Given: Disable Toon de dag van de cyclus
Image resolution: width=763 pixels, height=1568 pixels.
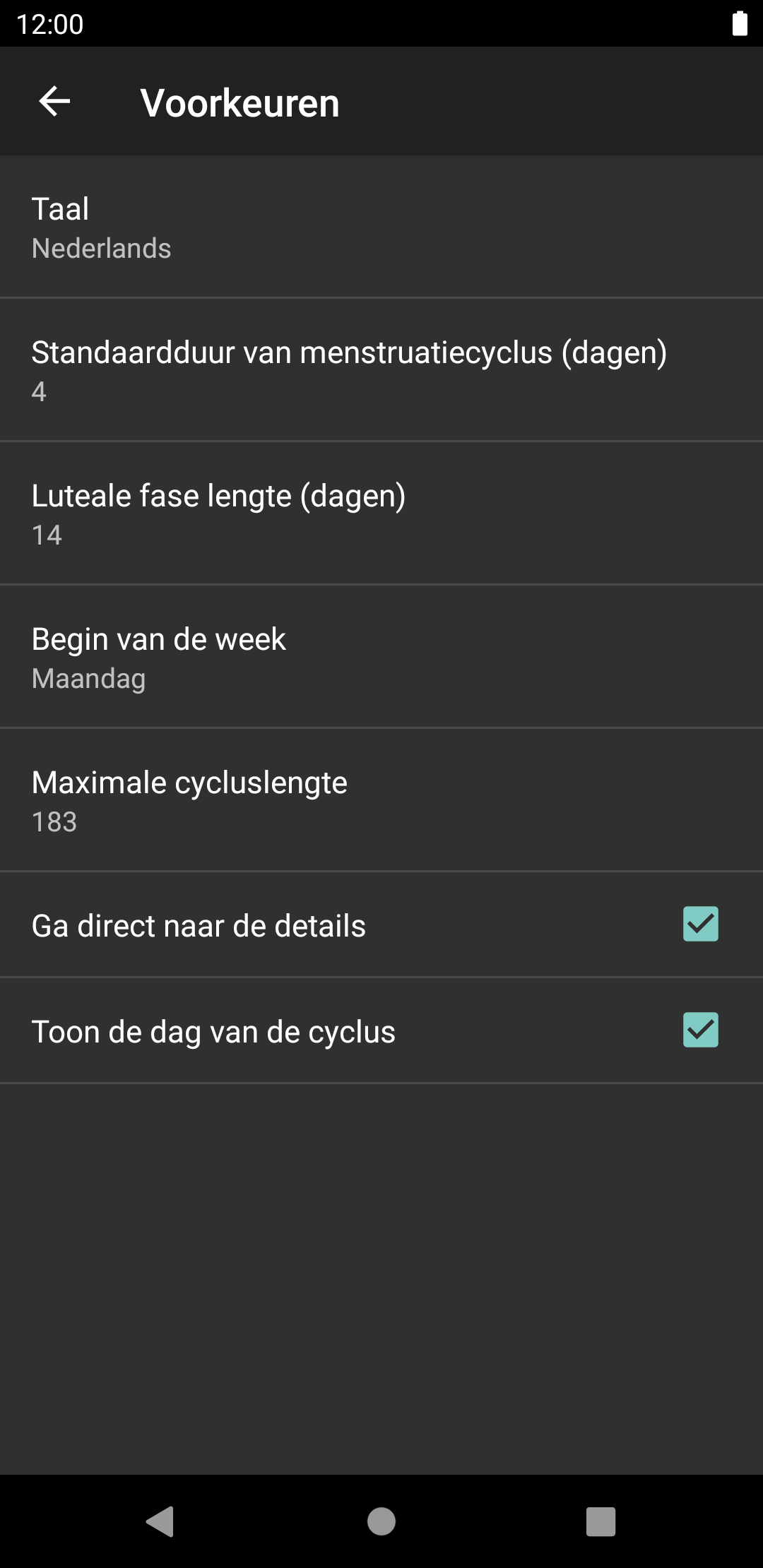Looking at the screenshot, I should 700,1031.
